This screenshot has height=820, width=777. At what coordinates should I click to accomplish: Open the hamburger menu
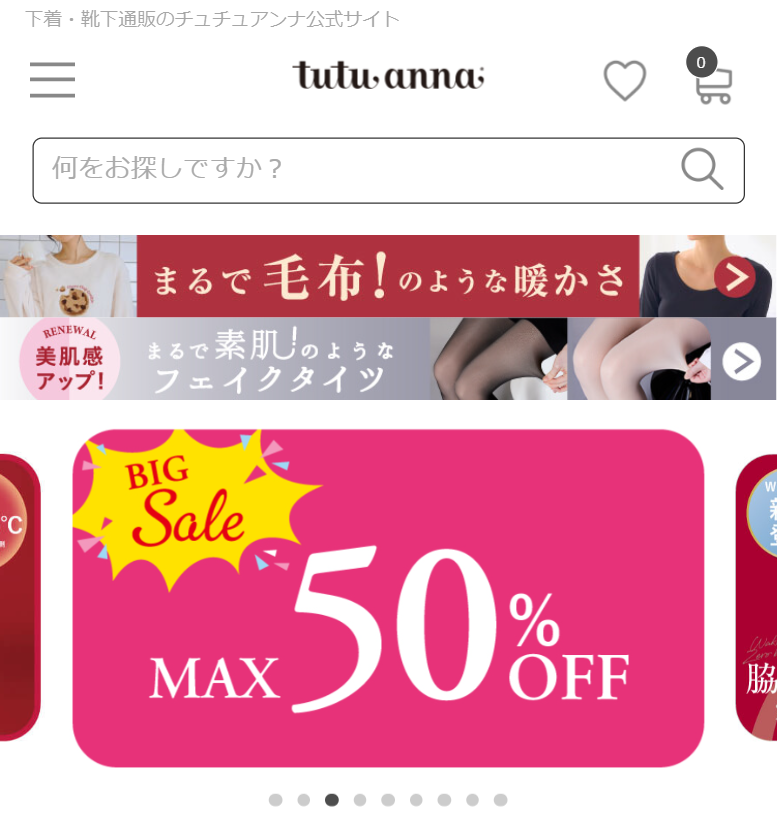pyautogui.click(x=52, y=79)
